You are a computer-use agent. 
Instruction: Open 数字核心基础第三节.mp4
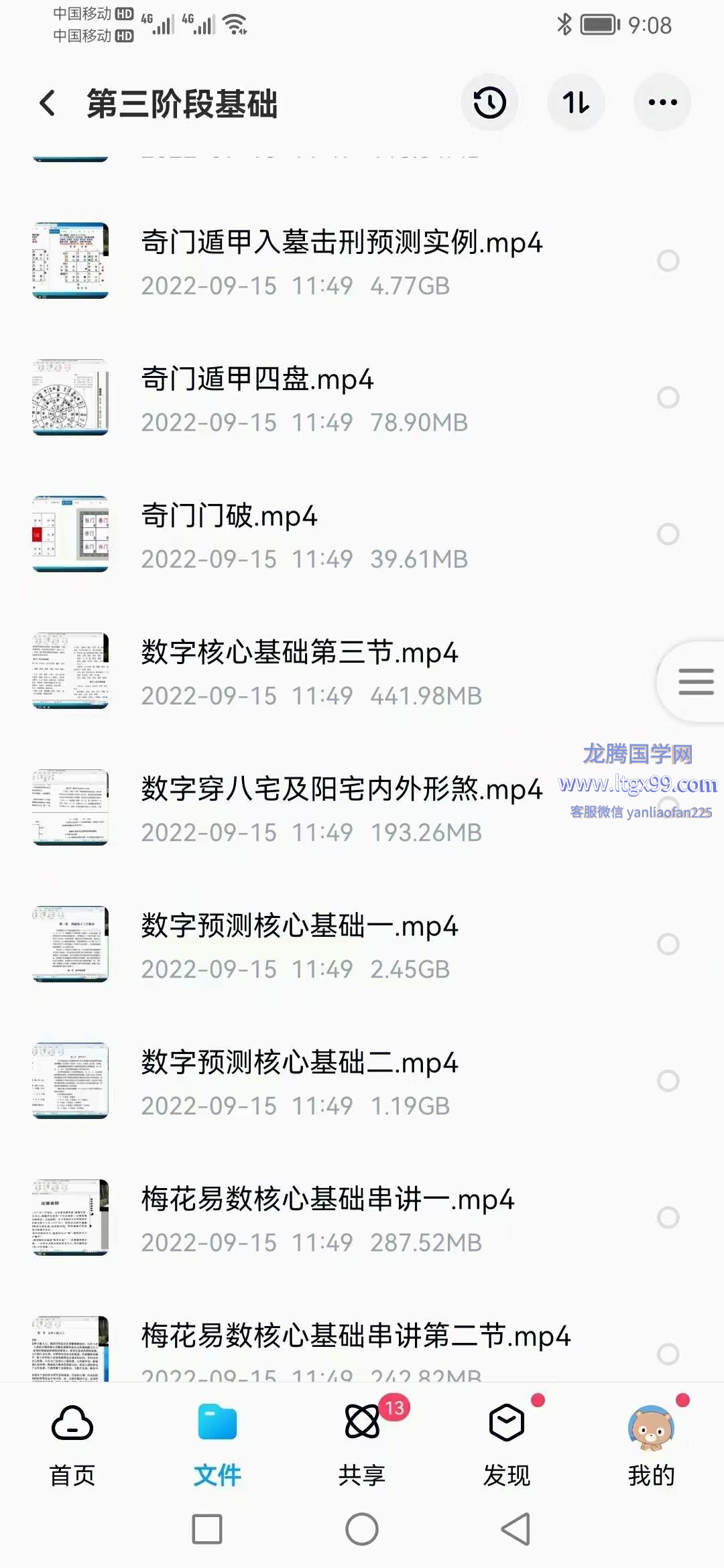tap(299, 653)
